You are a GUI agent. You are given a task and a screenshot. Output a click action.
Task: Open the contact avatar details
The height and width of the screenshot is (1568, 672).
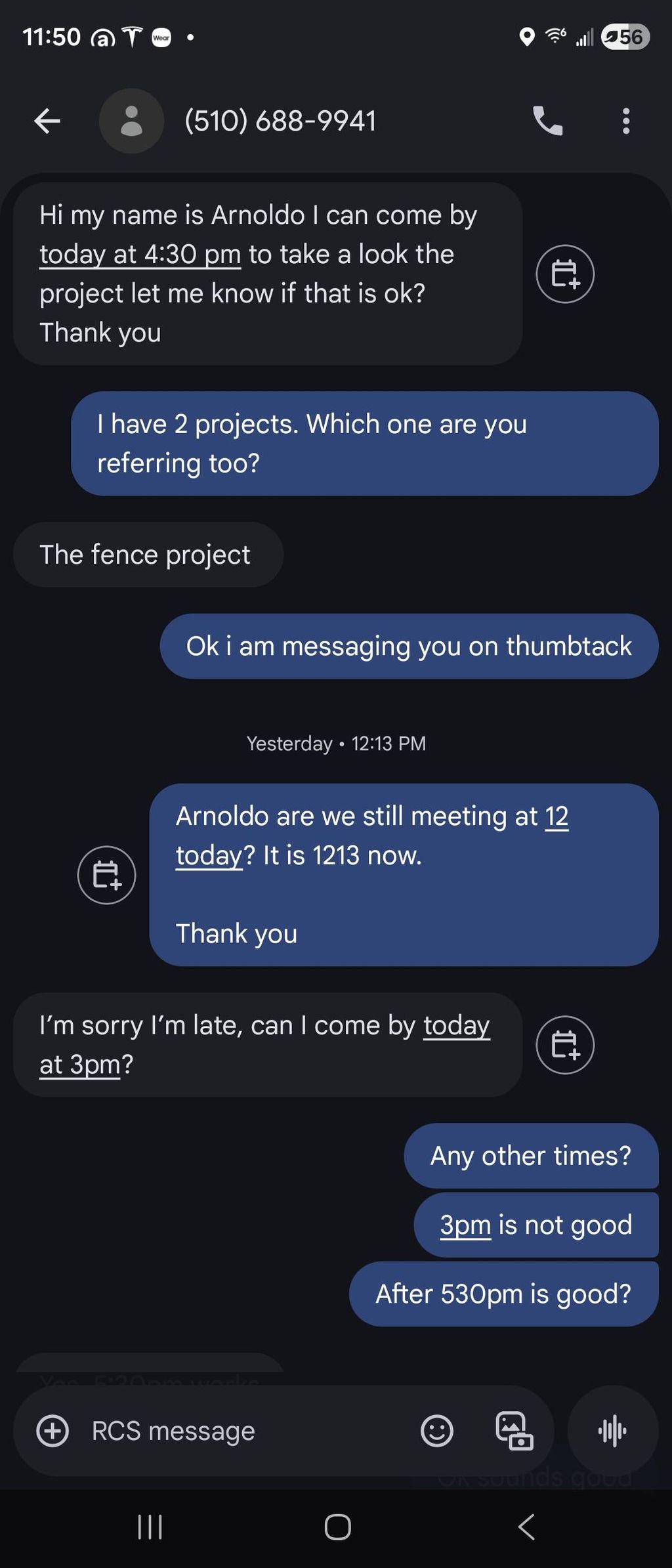click(131, 121)
